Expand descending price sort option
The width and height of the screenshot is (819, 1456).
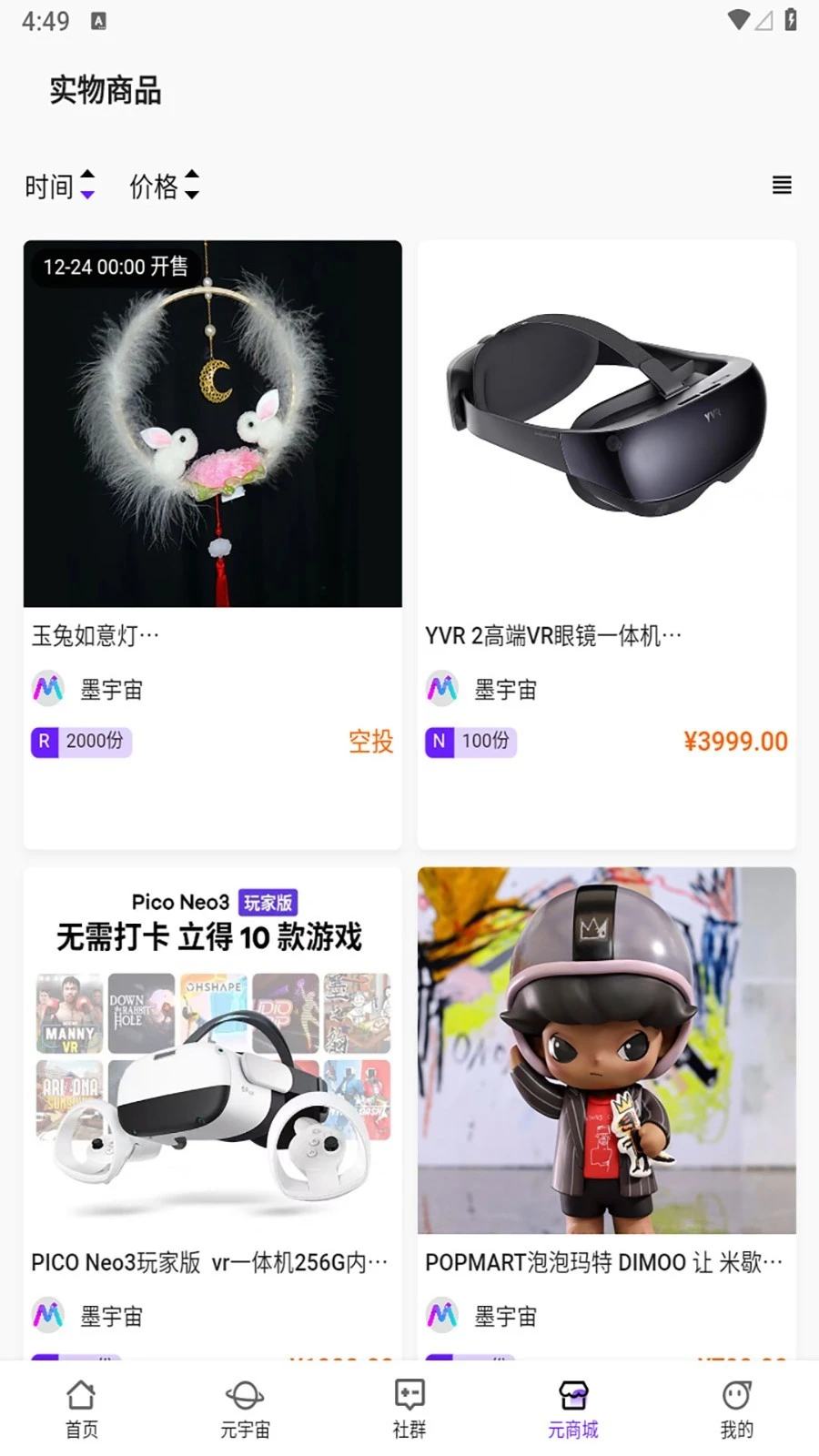pyautogui.click(x=191, y=193)
